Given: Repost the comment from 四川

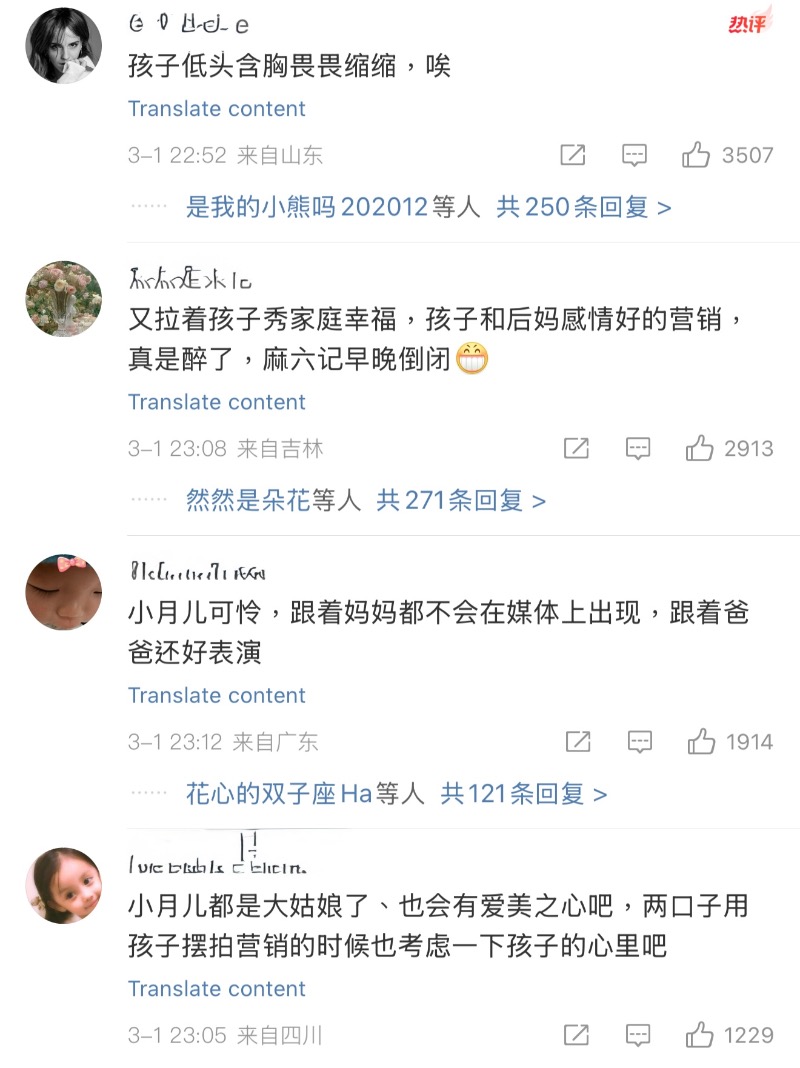Looking at the screenshot, I should [x=576, y=1035].
